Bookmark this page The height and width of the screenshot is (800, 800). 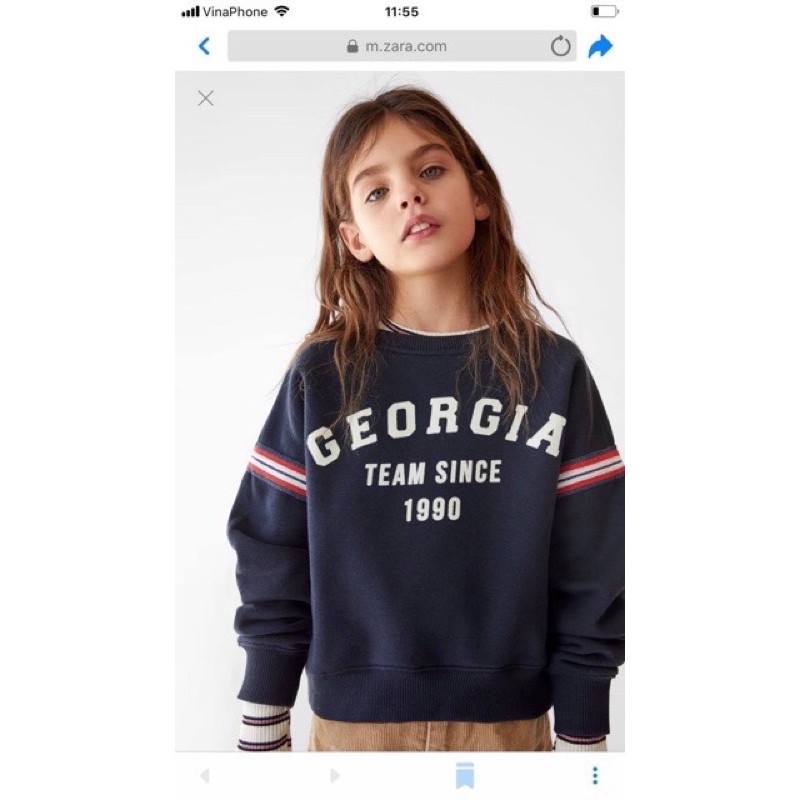click(x=465, y=775)
